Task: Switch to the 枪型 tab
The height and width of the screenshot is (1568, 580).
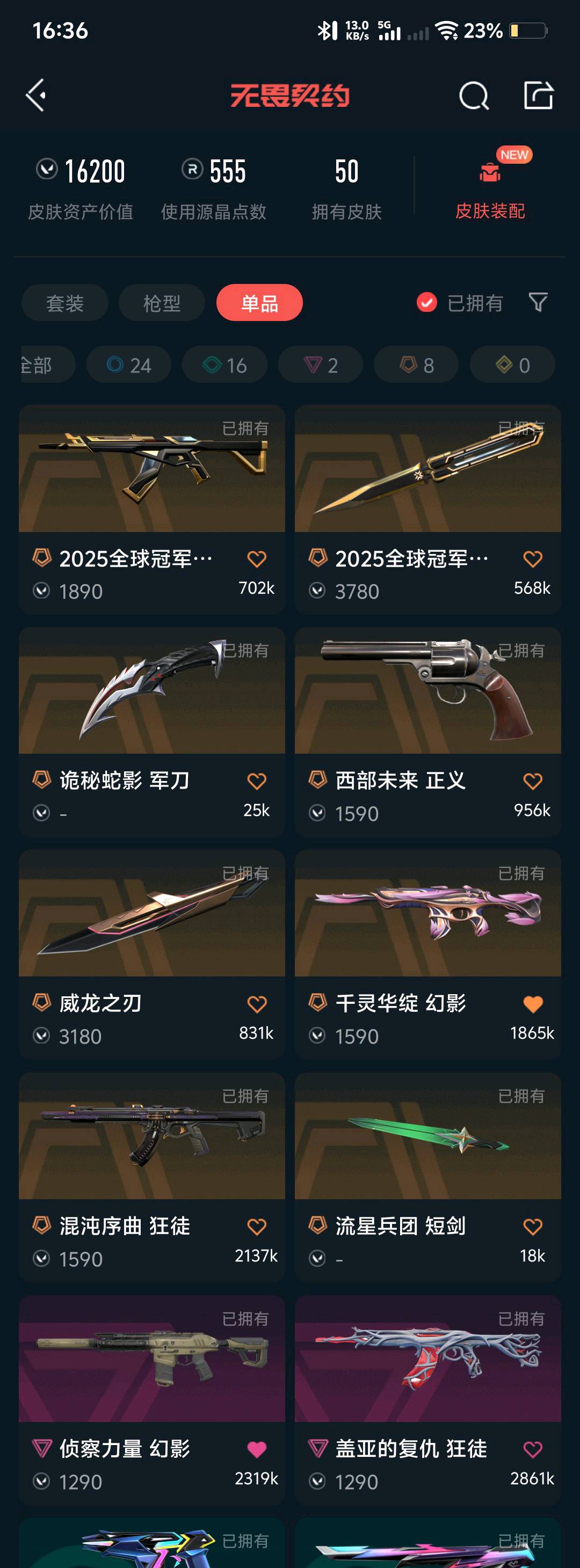Action: click(162, 303)
